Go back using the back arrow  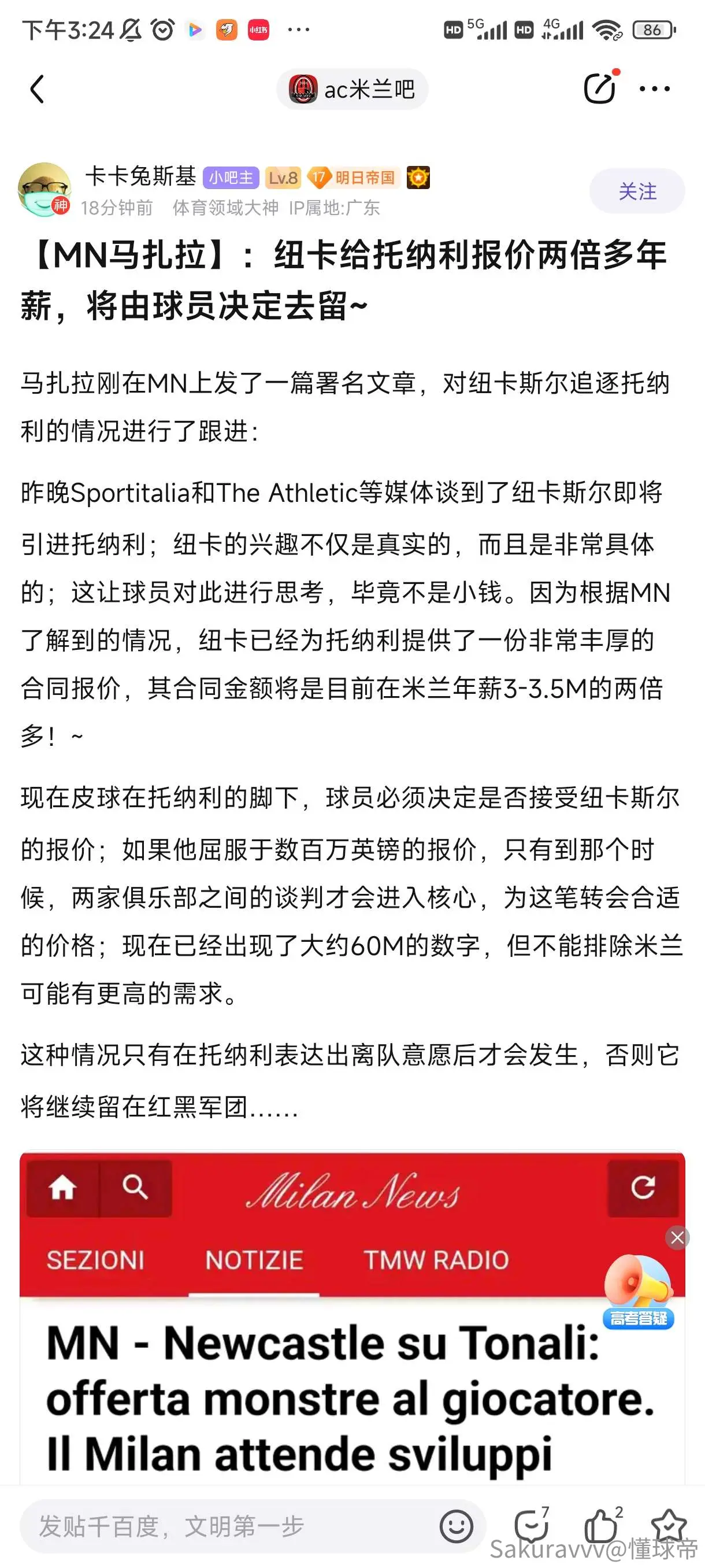(x=37, y=90)
